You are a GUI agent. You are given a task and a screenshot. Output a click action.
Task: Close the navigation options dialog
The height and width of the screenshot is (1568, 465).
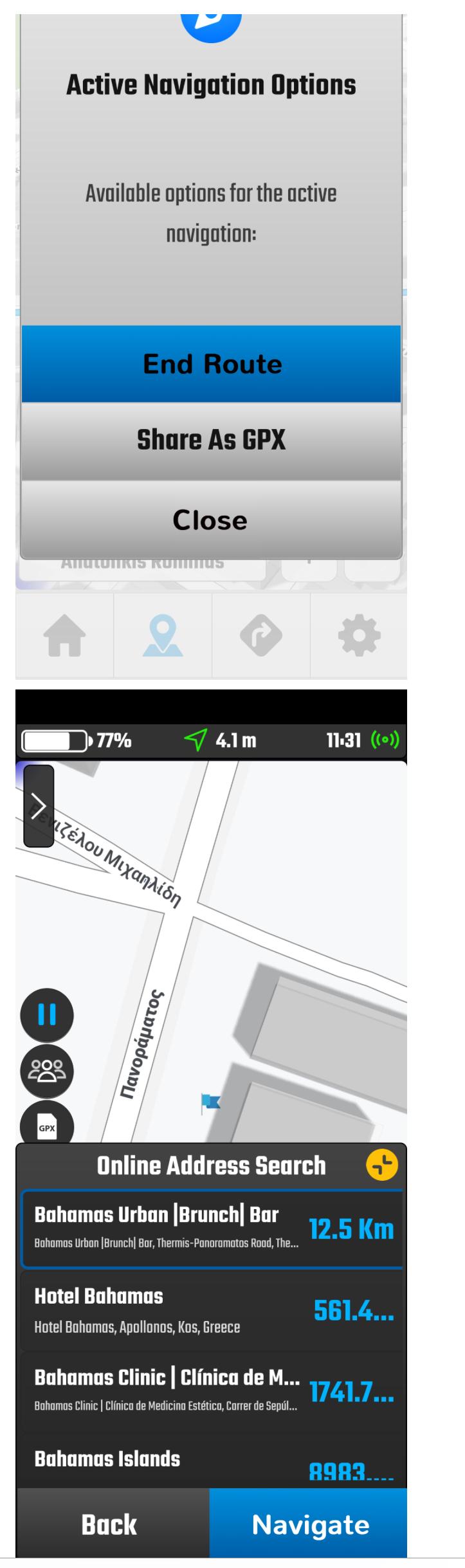(x=211, y=520)
